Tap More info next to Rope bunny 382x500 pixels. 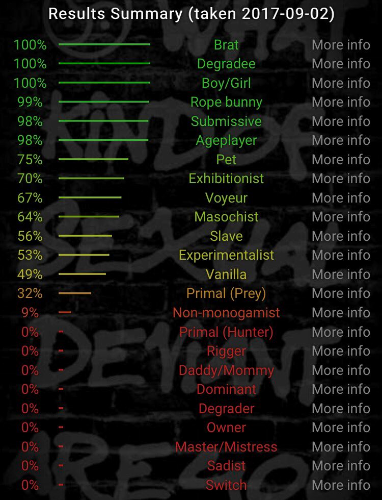[341, 102]
